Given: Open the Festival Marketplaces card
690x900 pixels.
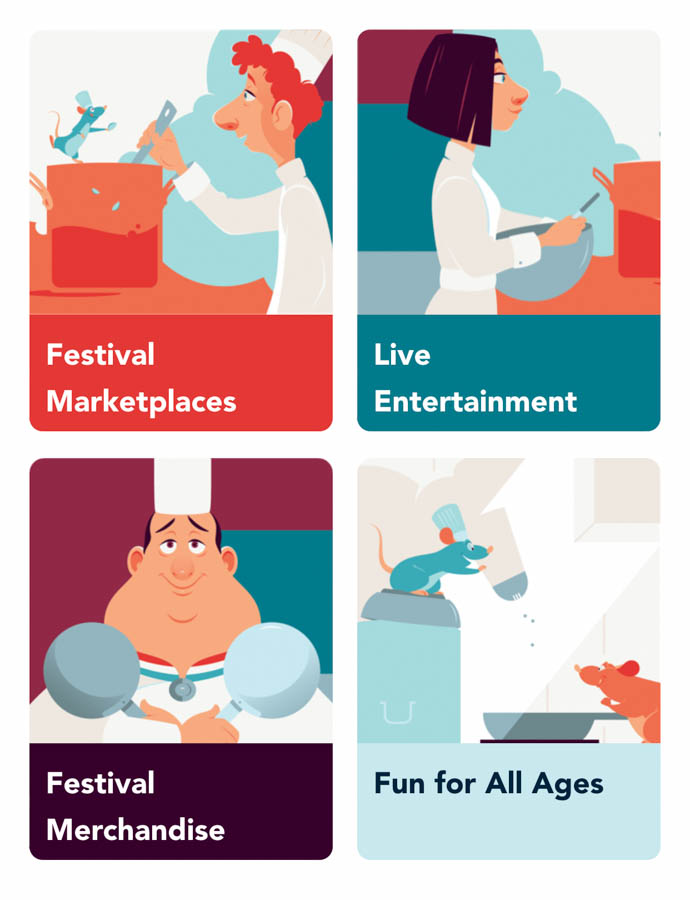Looking at the screenshot, I should click(x=181, y=231).
